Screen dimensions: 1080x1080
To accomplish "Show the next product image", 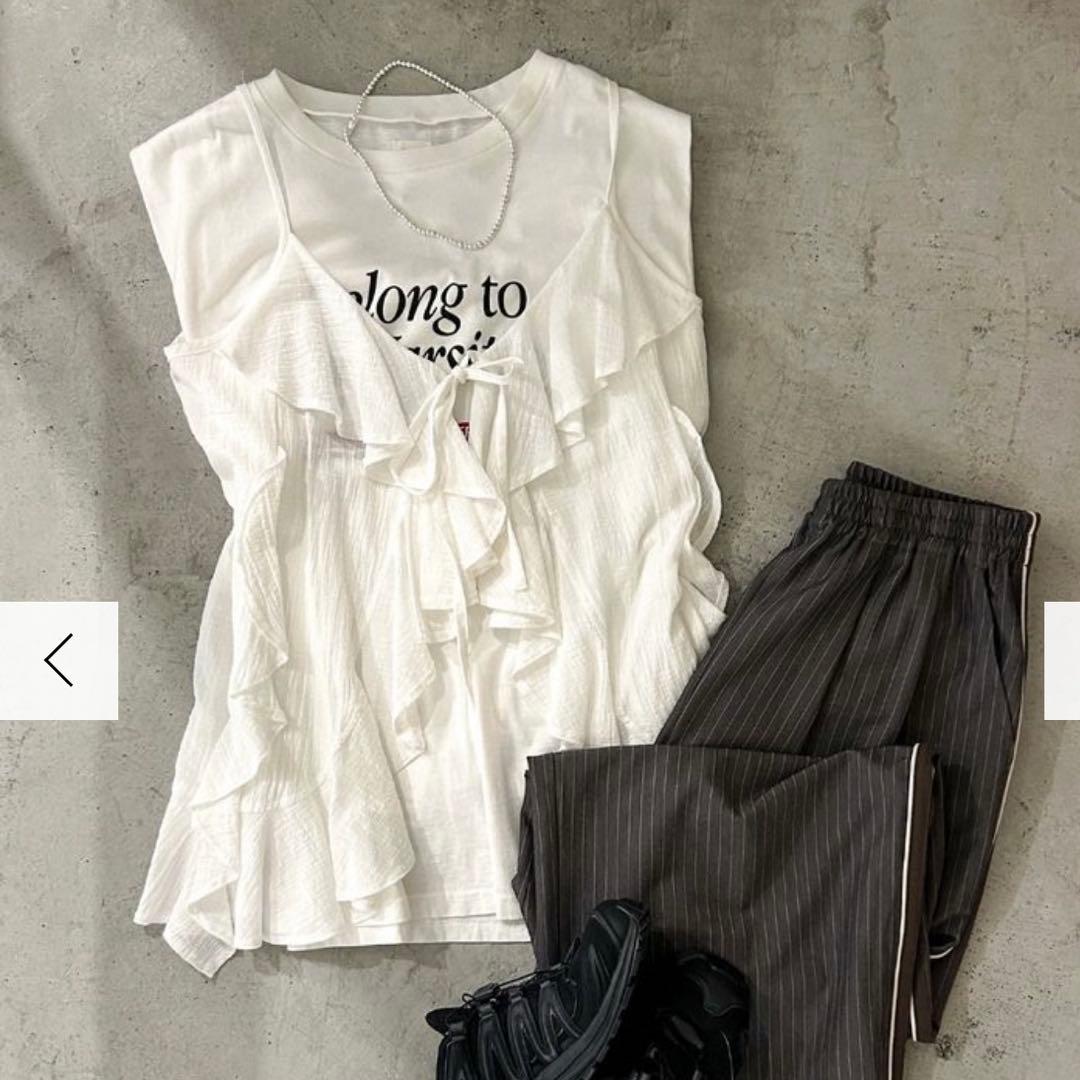I will point(1062,661).
